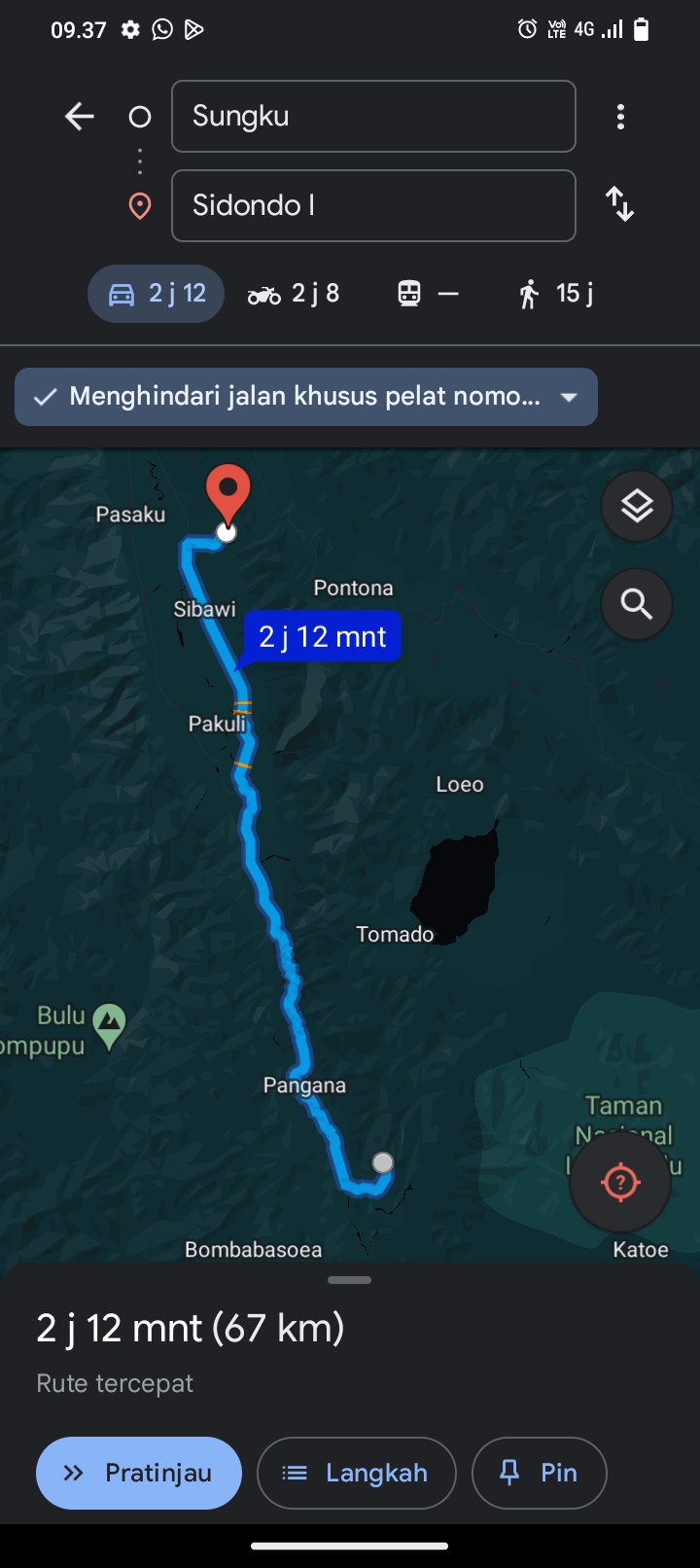Select car travel mode 2 j 12

(x=157, y=294)
